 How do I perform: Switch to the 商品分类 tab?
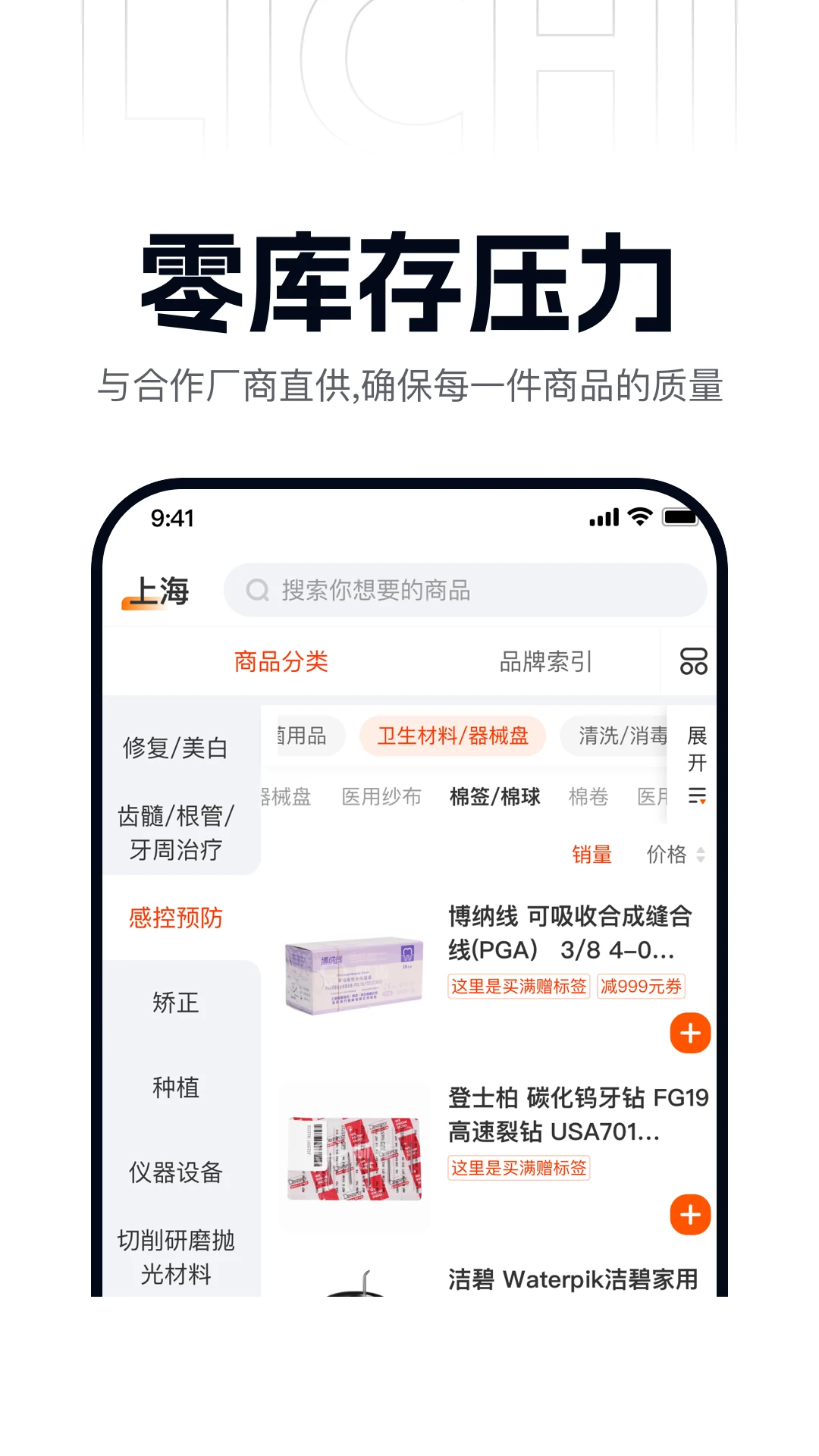281,661
